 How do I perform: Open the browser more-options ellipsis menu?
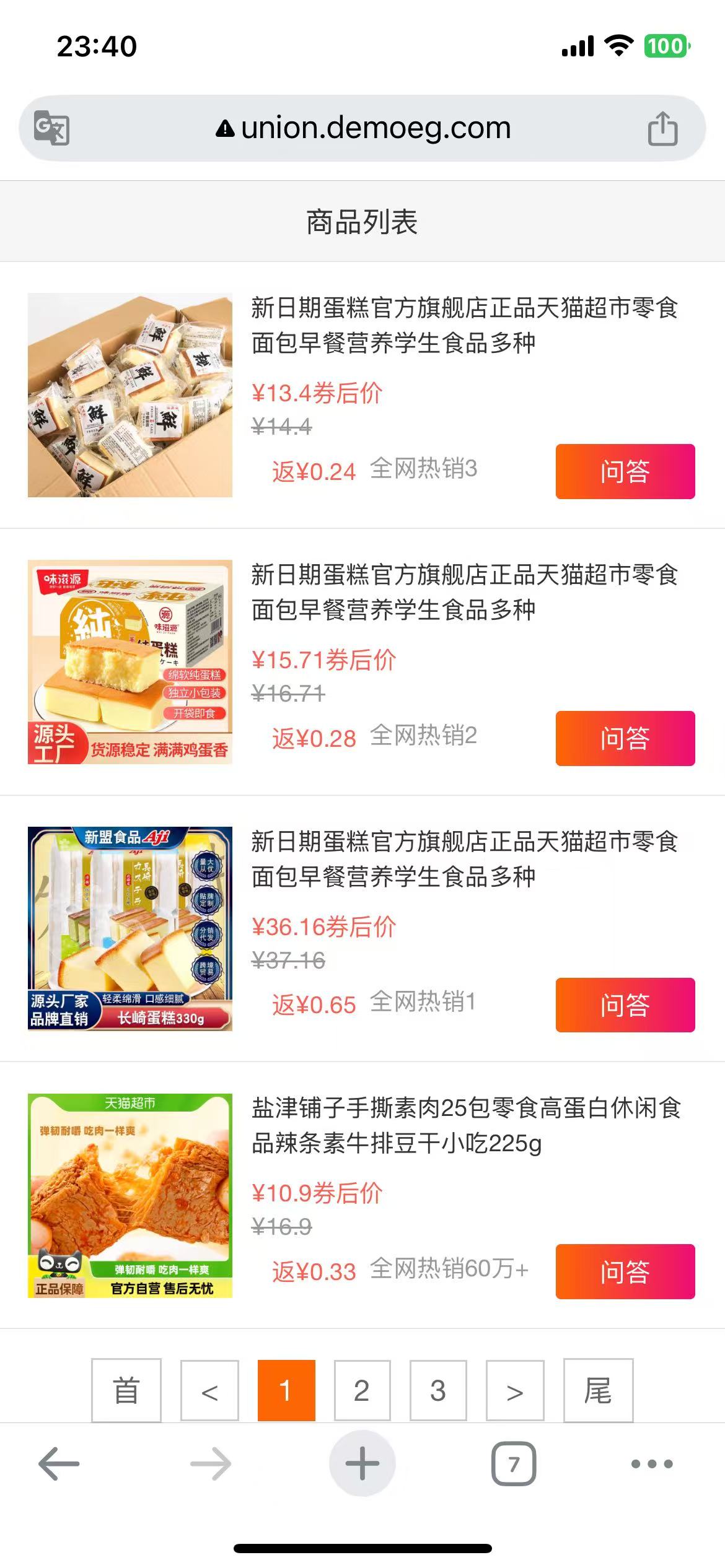[x=651, y=1463]
